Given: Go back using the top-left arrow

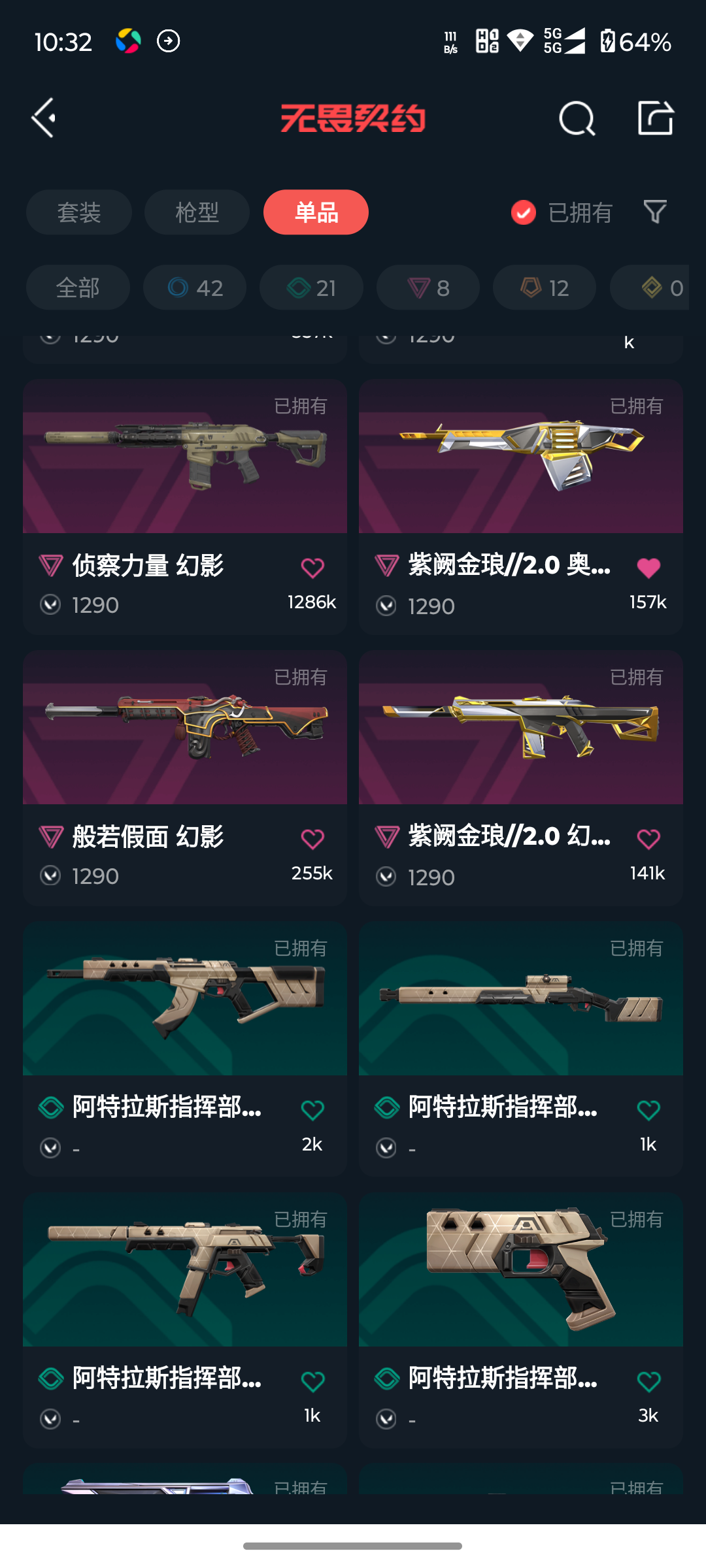Looking at the screenshot, I should [x=44, y=118].
